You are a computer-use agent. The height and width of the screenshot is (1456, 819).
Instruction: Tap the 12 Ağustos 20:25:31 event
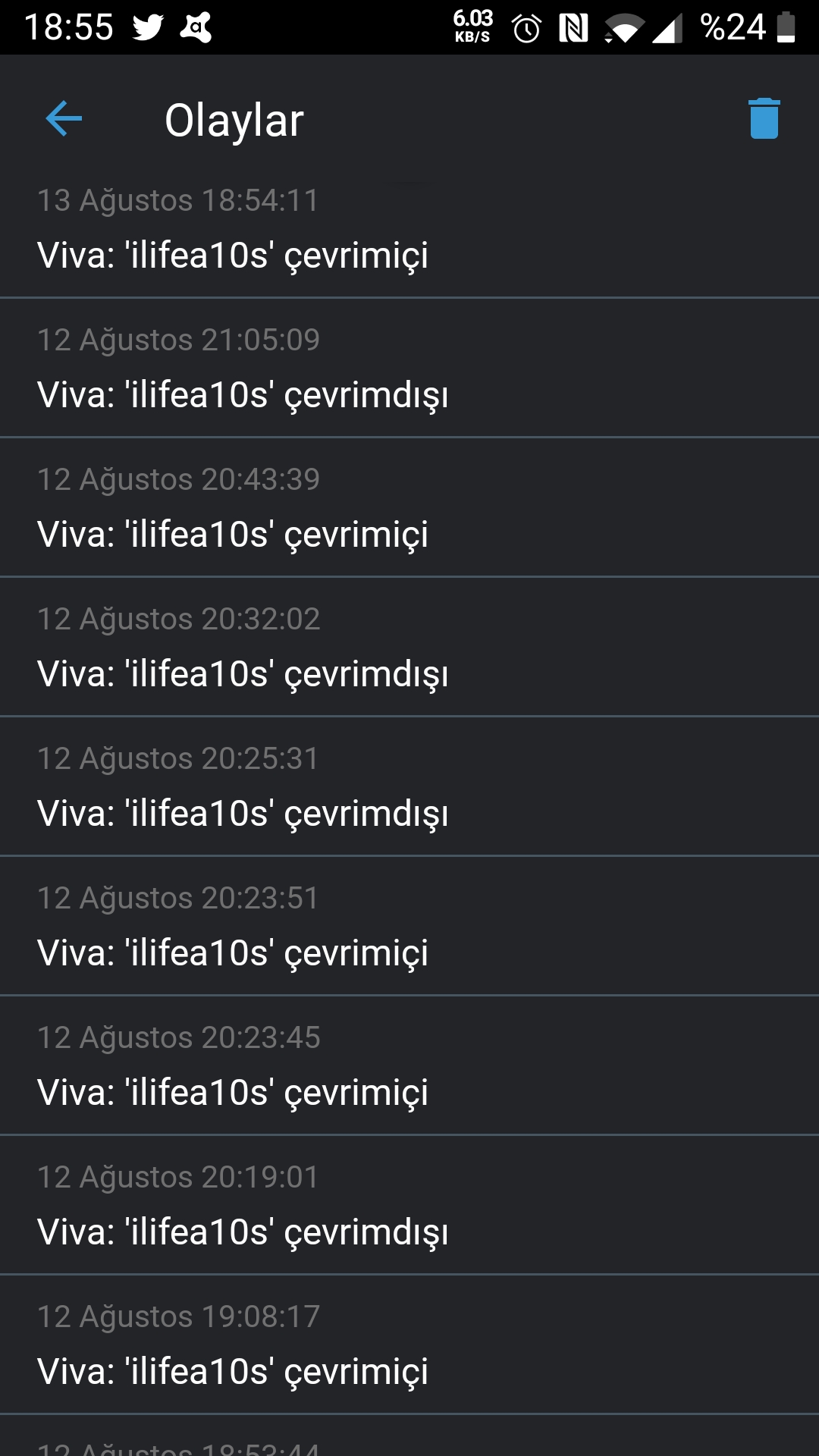pyautogui.click(x=409, y=786)
